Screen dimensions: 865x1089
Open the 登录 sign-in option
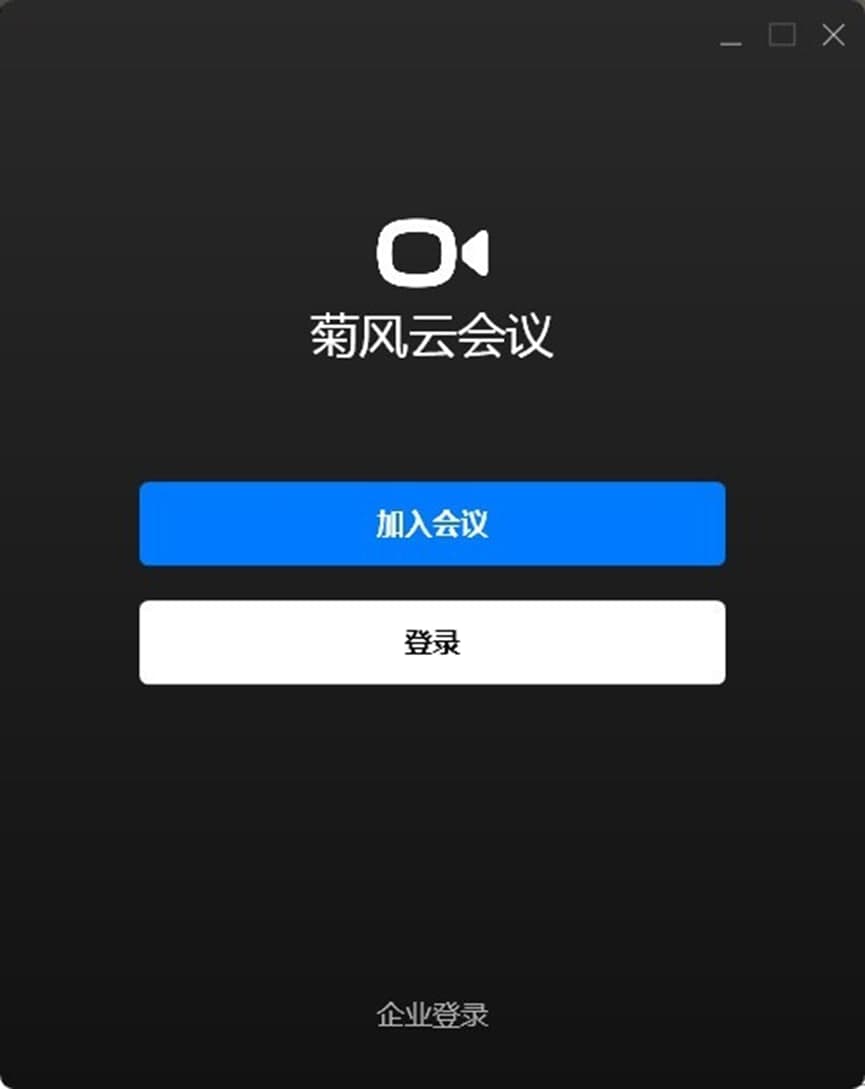[432, 642]
